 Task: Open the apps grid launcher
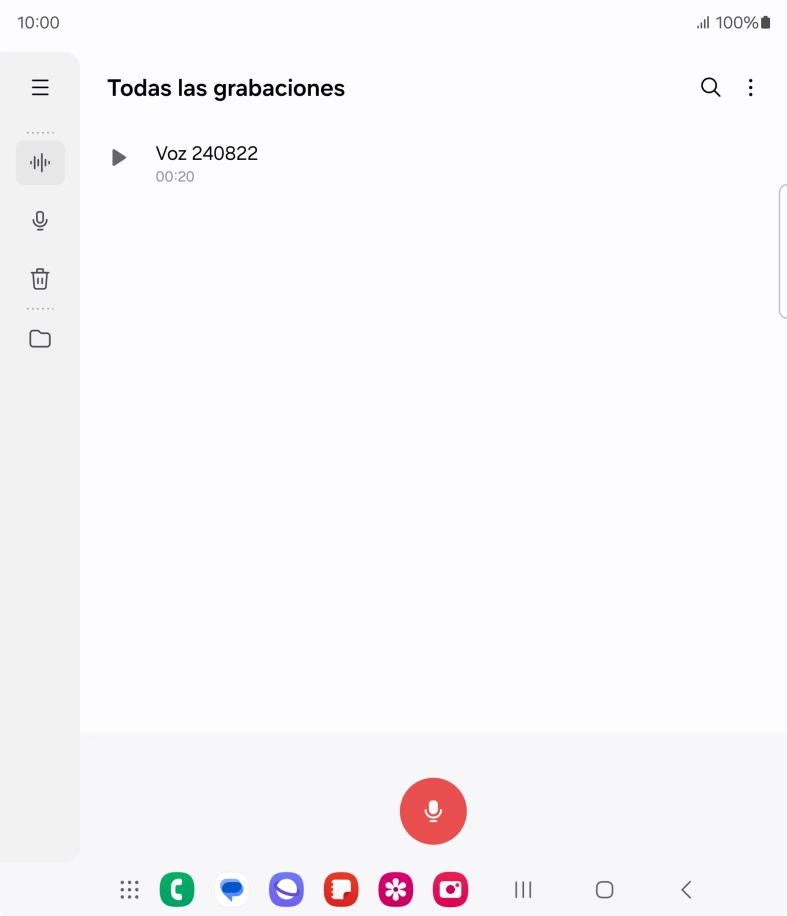click(128, 889)
